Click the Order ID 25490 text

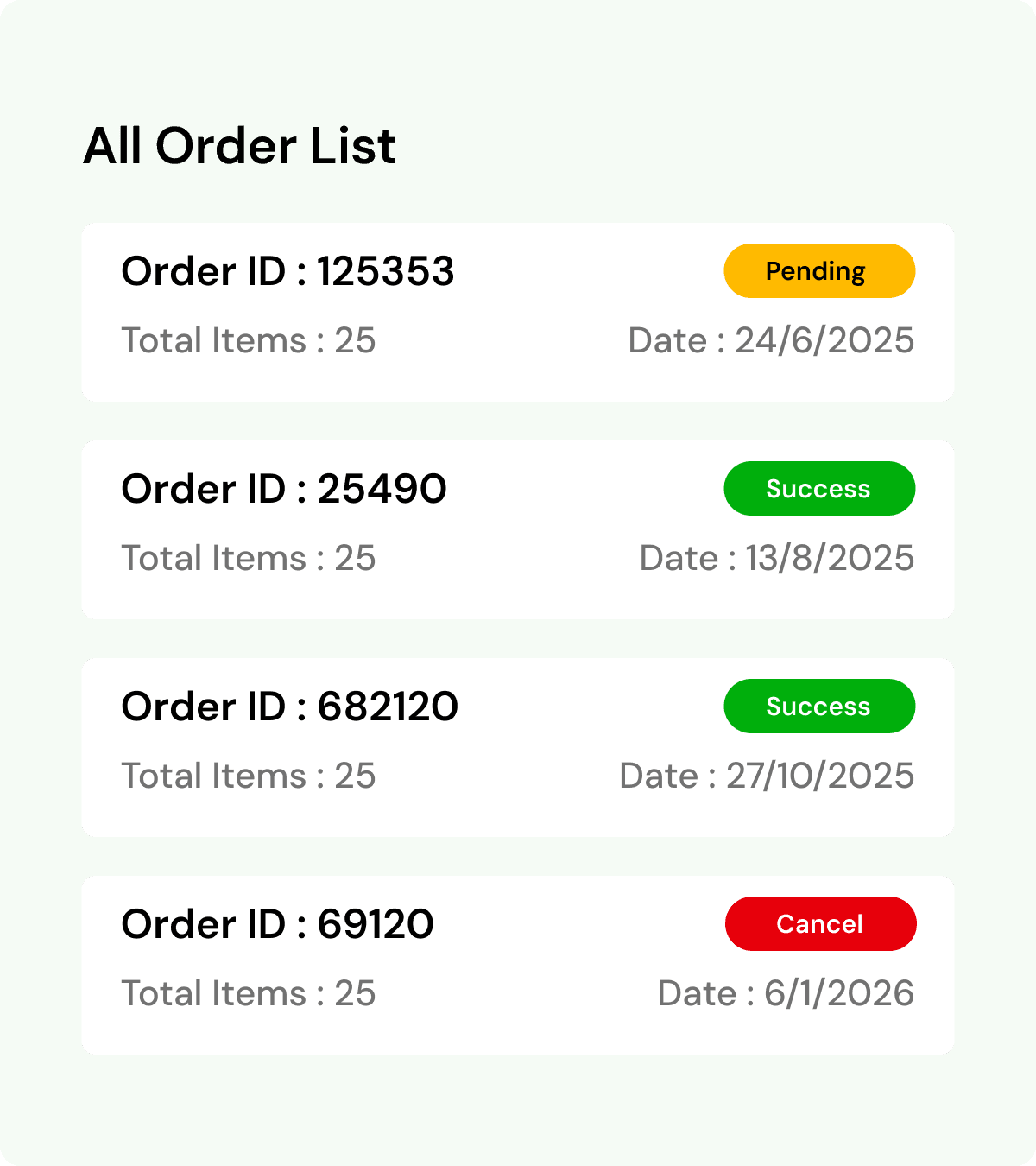click(x=283, y=488)
